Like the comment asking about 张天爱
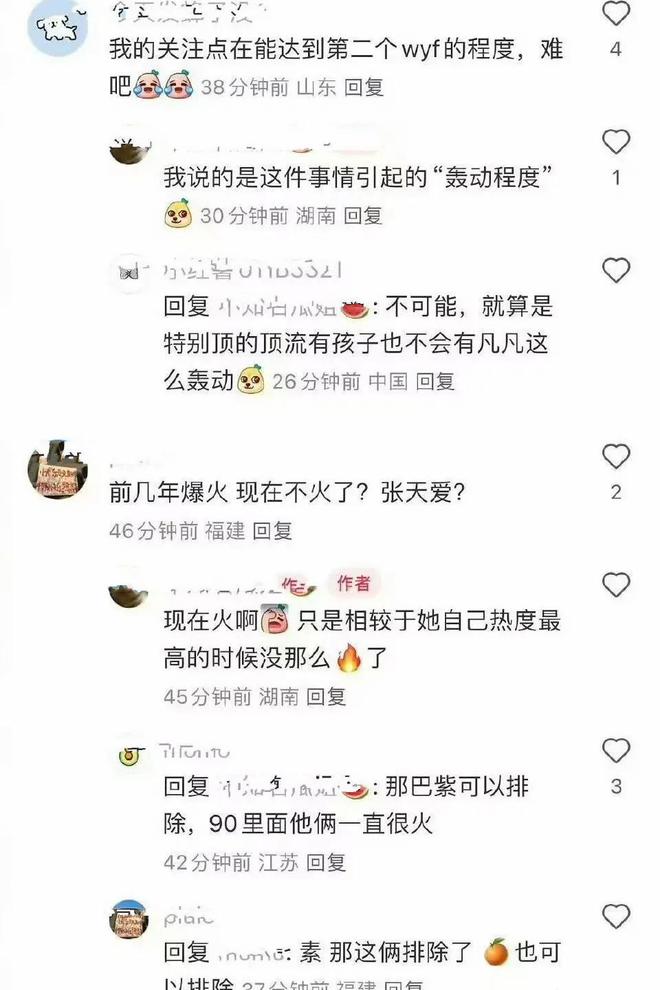 [x=617, y=457]
